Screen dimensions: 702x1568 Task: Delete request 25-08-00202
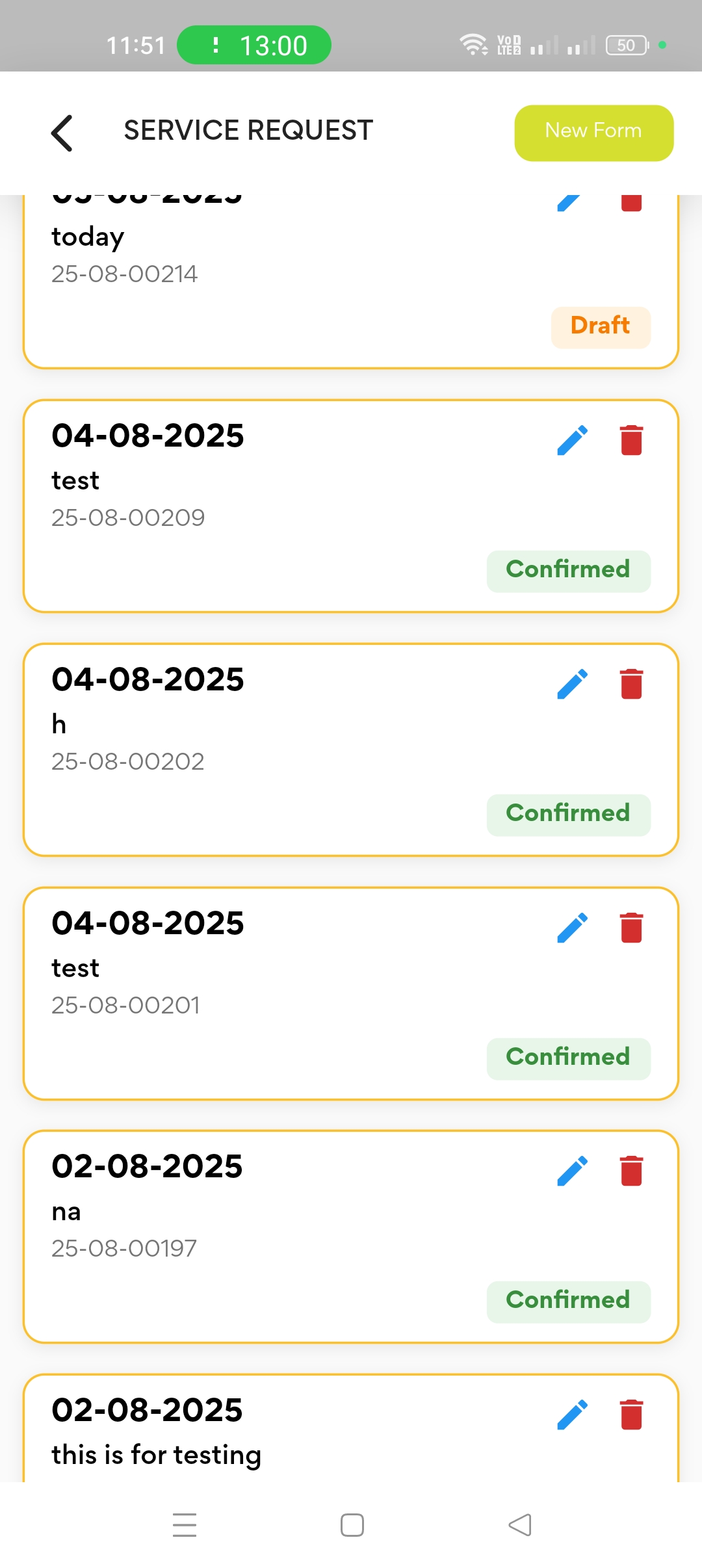tap(631, 684)
